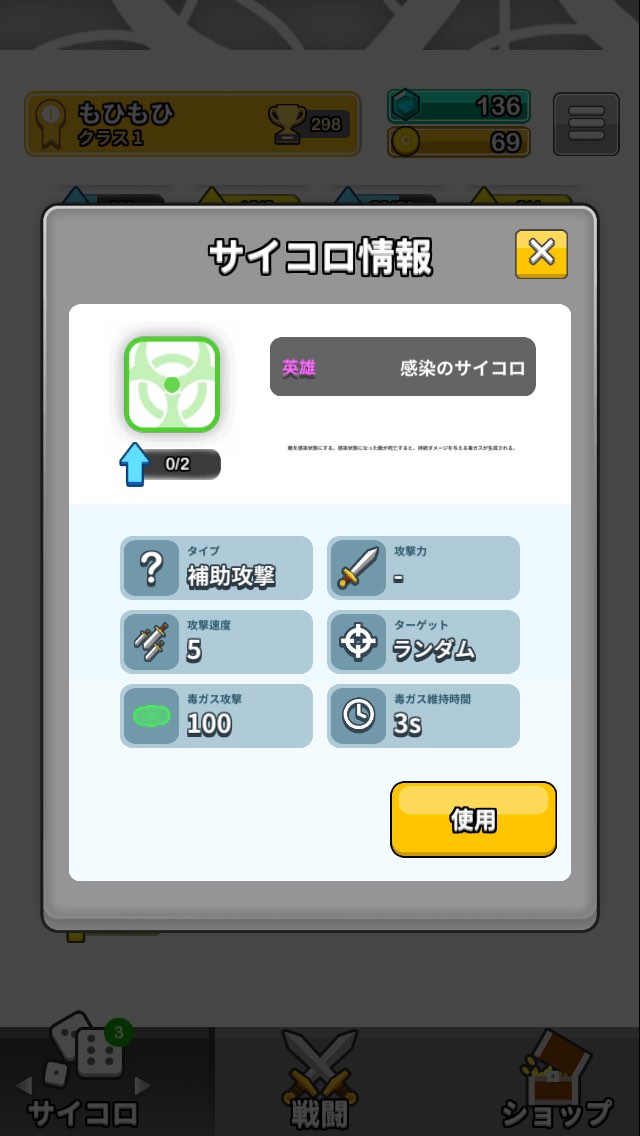
Task: Switch to the 戦闘 tab
Action: click(320, 1081)
